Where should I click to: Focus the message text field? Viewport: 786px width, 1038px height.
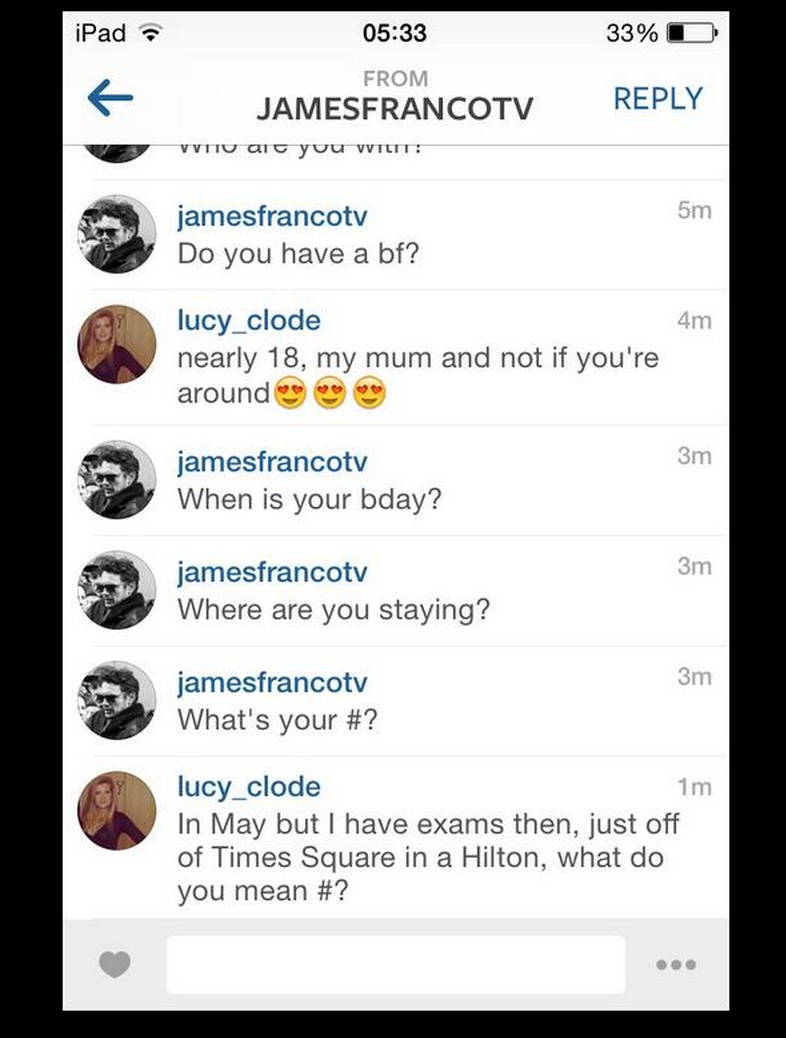(x=395, y=965)
